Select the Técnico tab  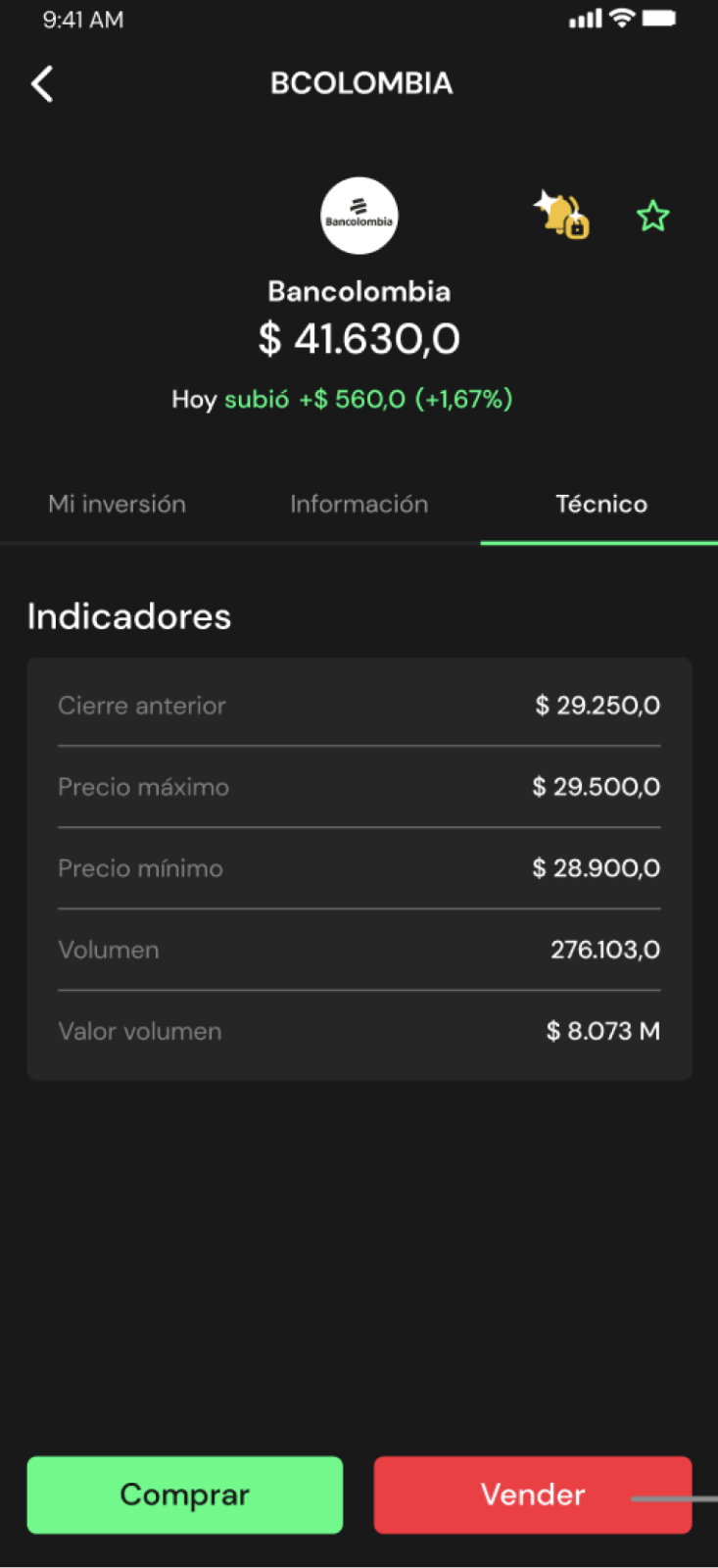click(x=601, y=504)
